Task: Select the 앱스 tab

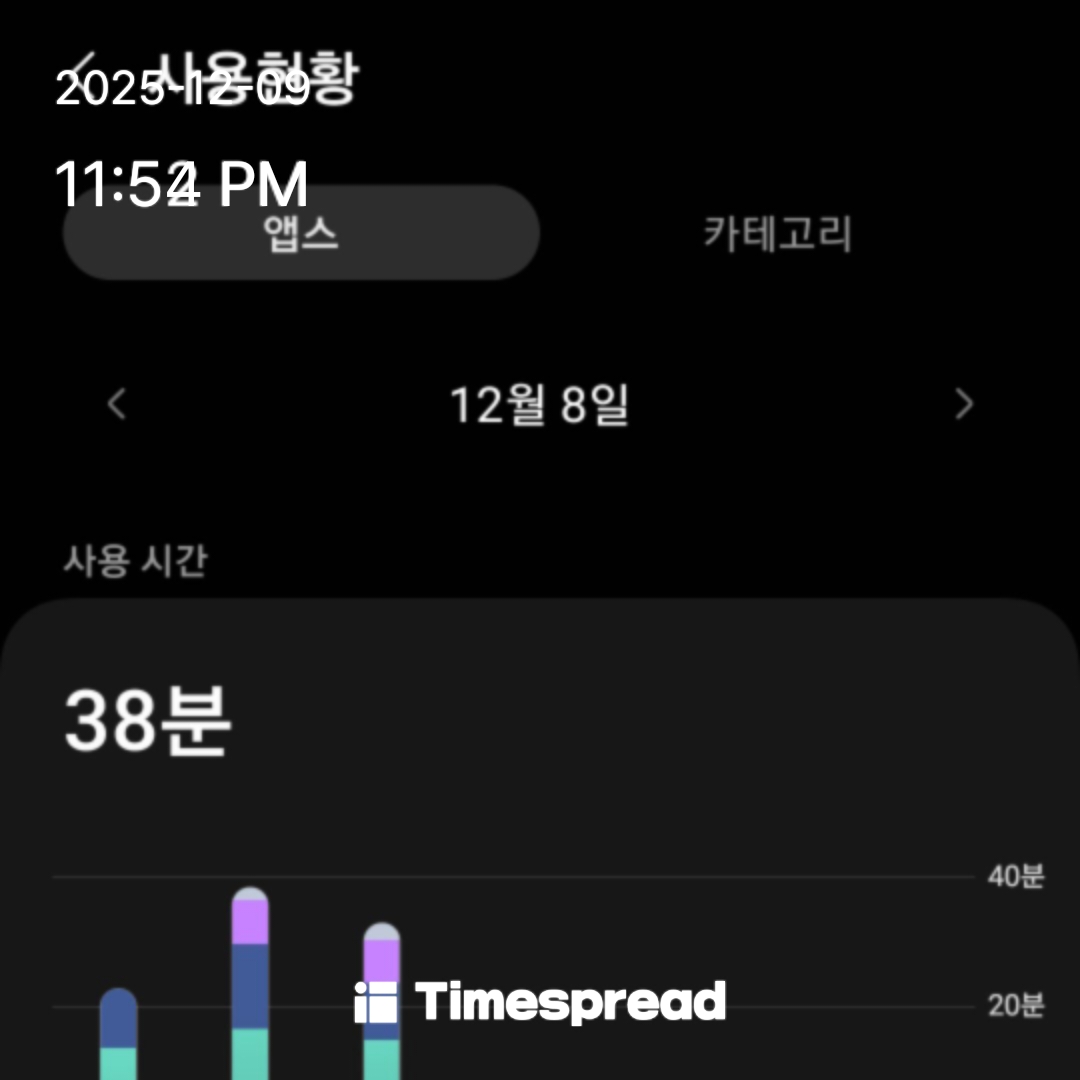Action: click(x=301, y=234)
